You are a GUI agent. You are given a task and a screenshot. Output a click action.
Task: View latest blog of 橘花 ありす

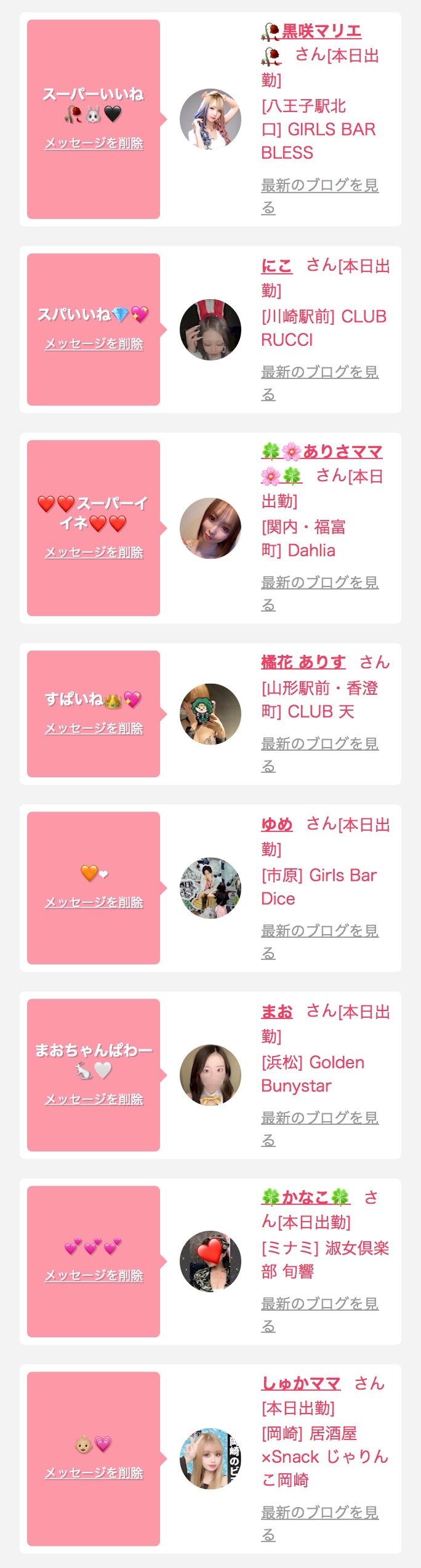[x=319, y=744]
